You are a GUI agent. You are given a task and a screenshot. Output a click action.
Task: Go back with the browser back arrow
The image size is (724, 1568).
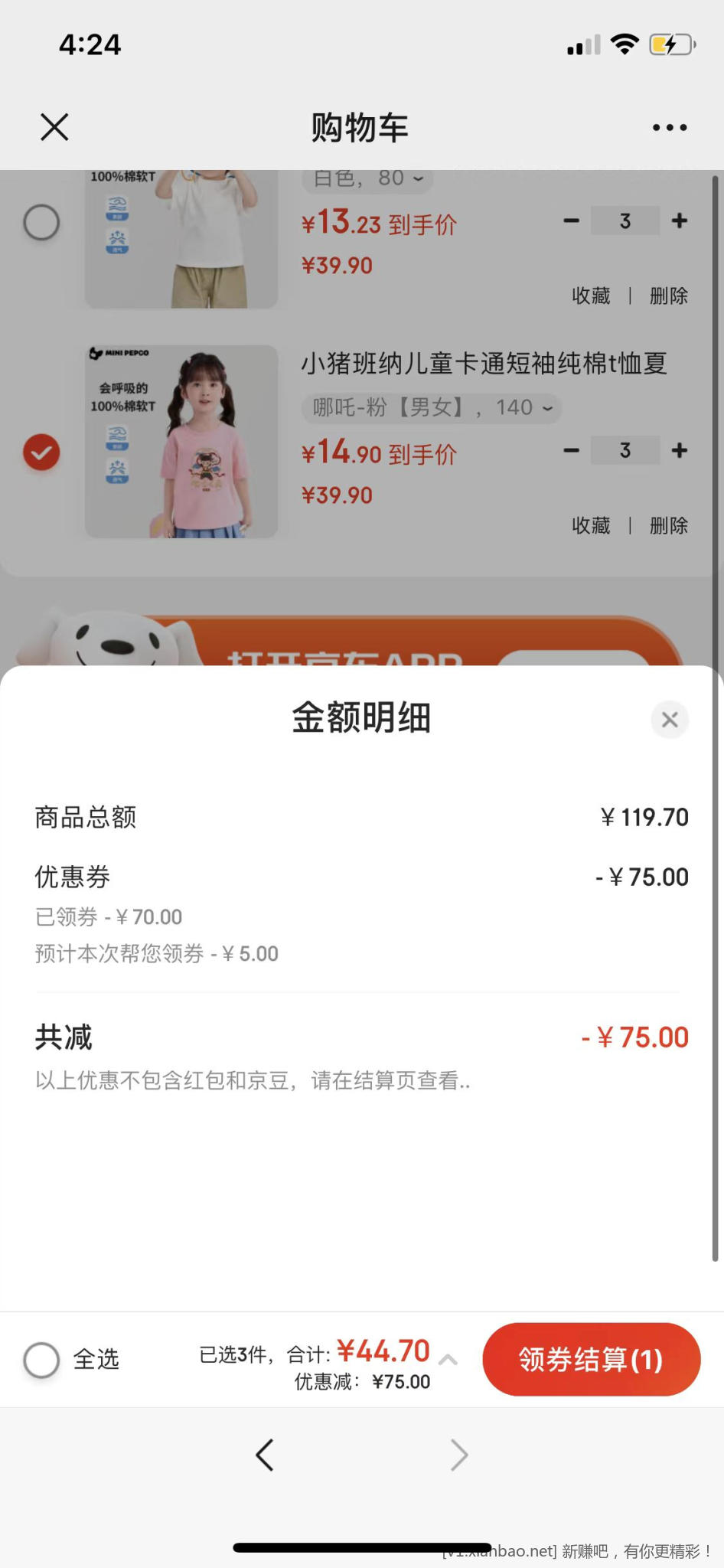coord(265,1455)
